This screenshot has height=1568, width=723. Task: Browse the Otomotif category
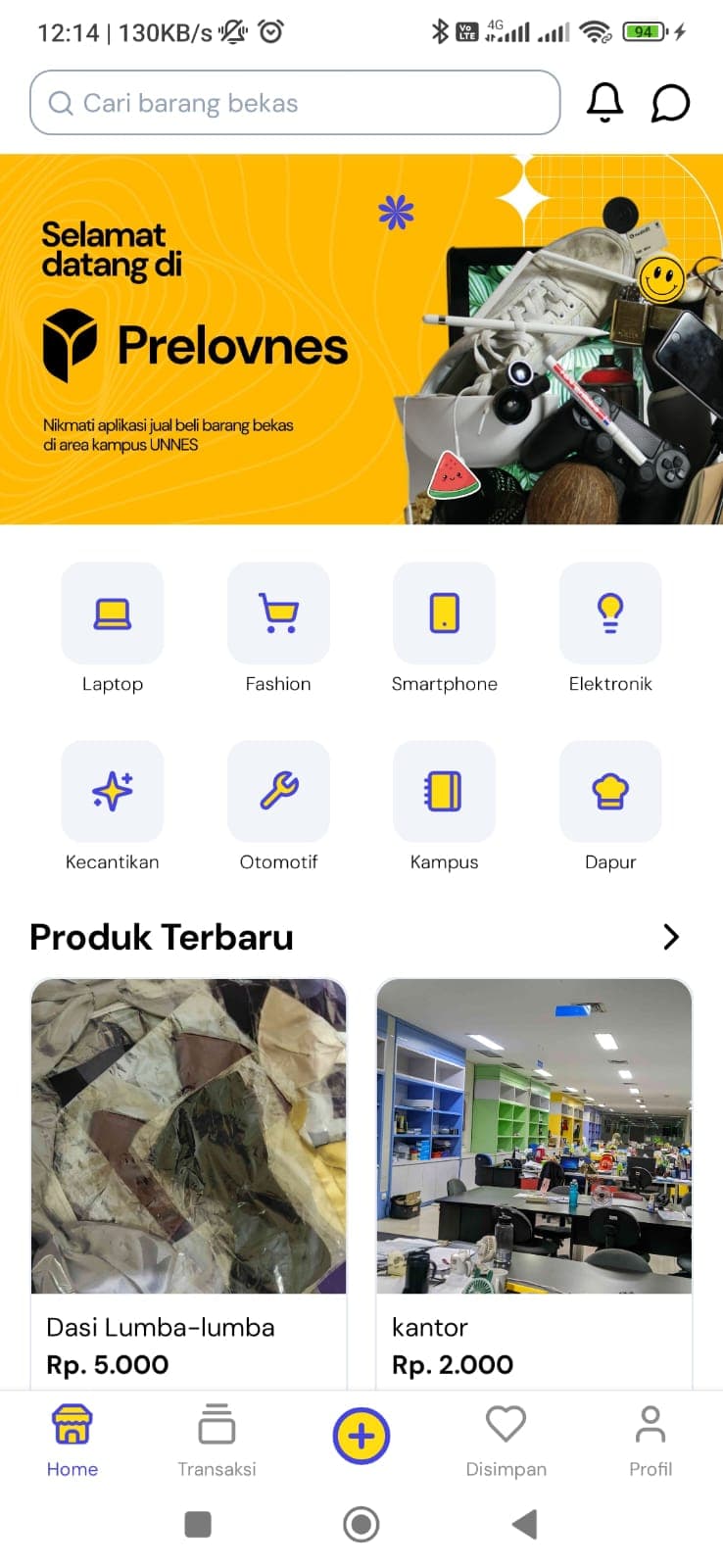(x=278, y=792)
